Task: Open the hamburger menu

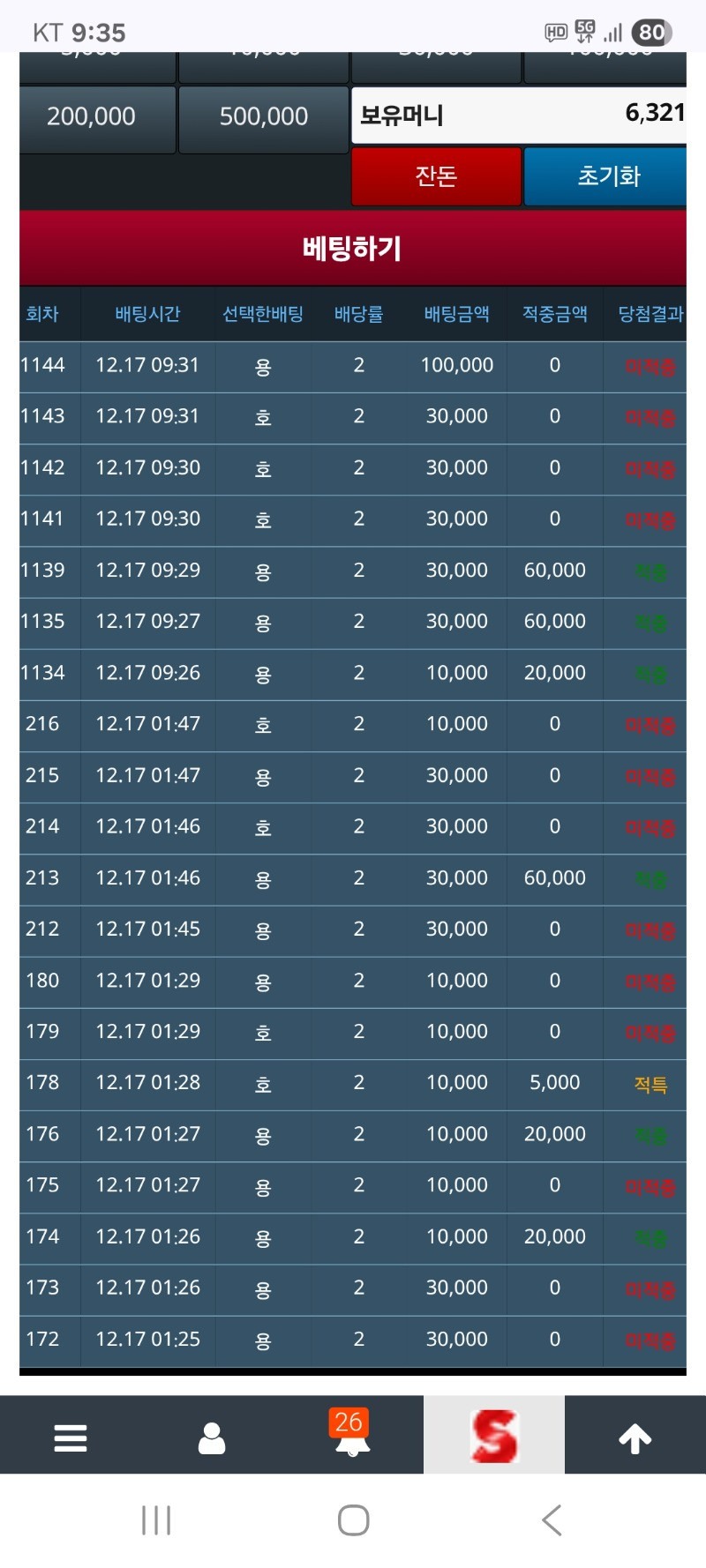Action: click(x=71, y=1437)
